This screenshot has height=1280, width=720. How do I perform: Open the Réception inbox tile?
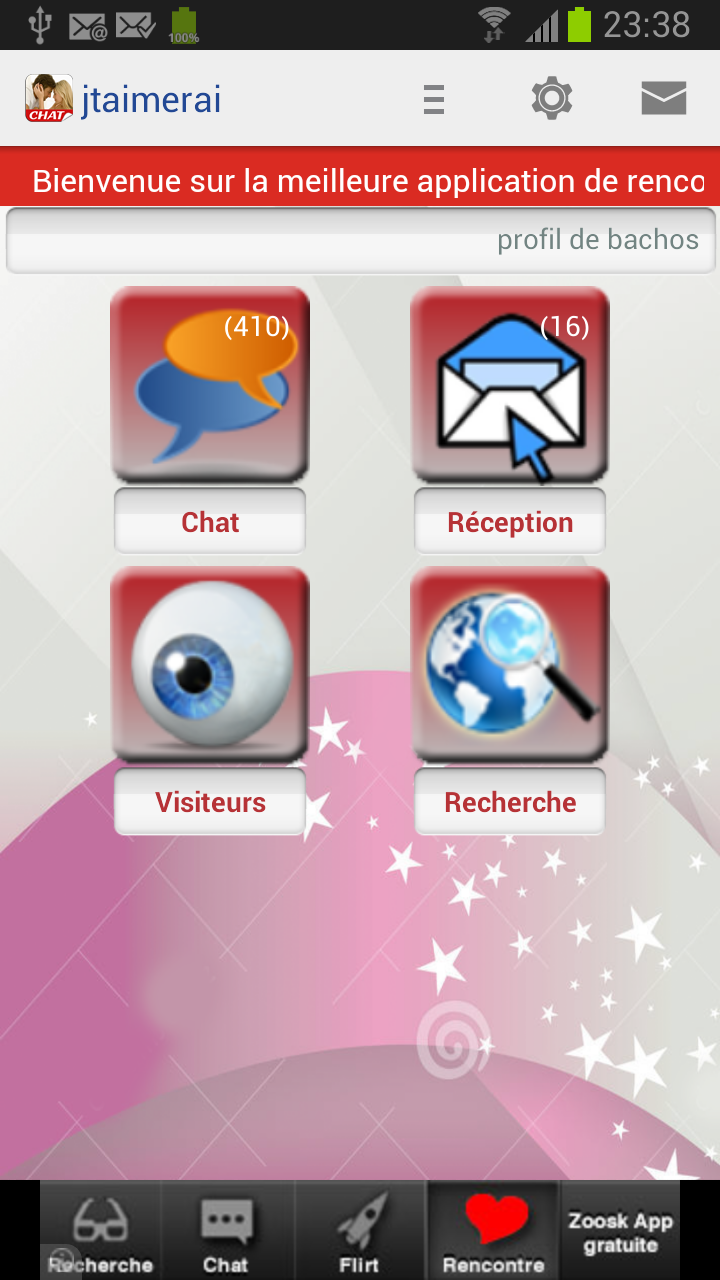(510, 384)
